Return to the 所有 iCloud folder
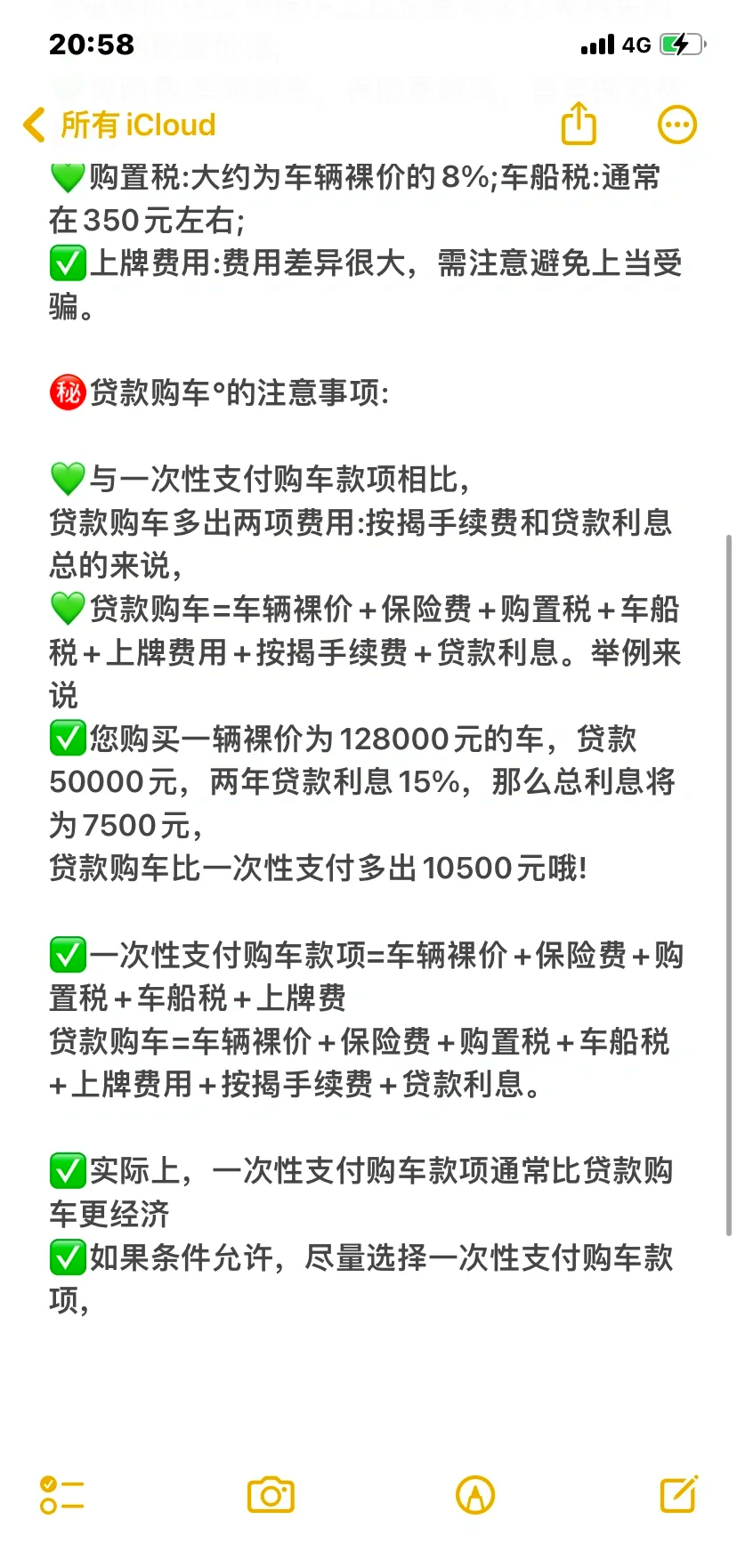This screenshot has width=737, height=1568. tap(138, 125)
